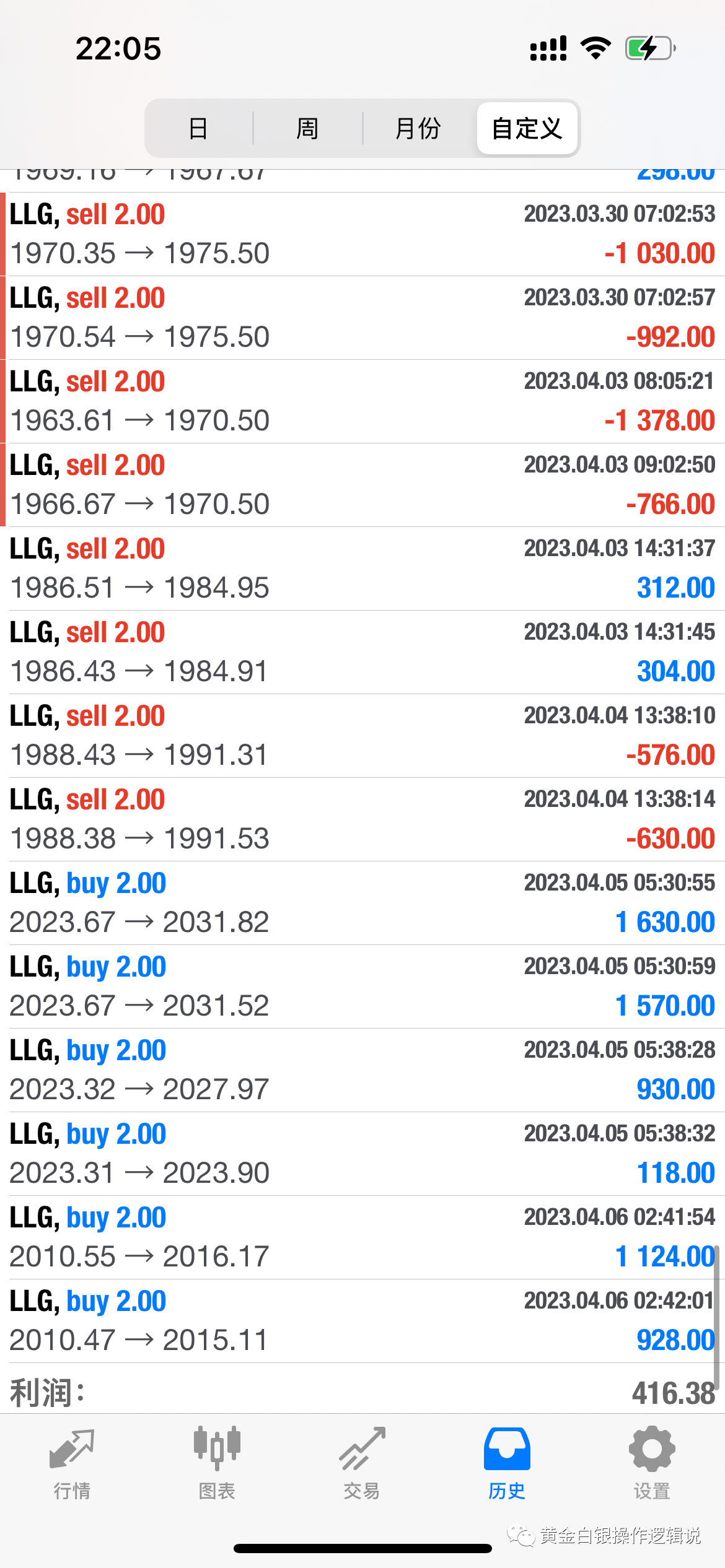
Task: Select the 周 (week) period tab
Action: [307, 129]
